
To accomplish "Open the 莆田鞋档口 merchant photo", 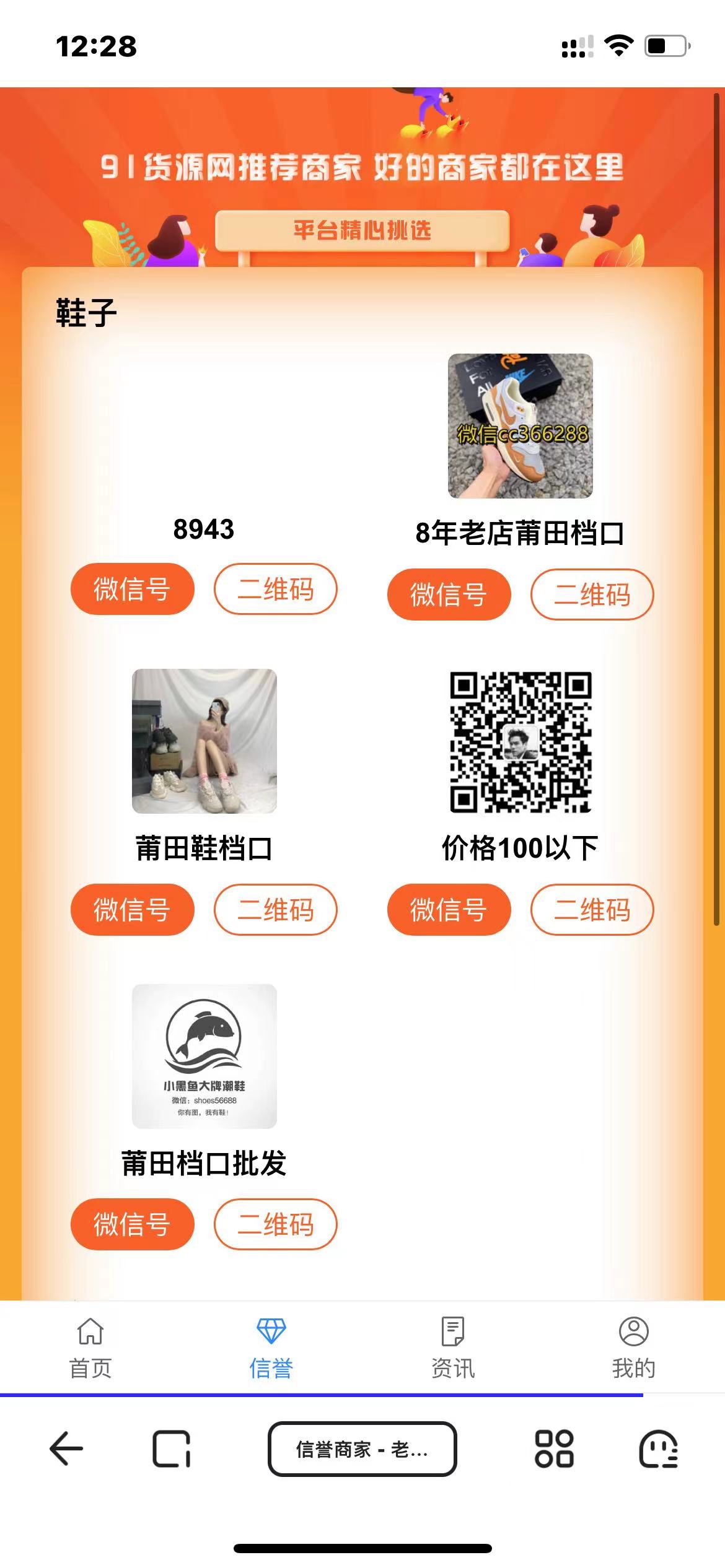I will click(204, 741).
